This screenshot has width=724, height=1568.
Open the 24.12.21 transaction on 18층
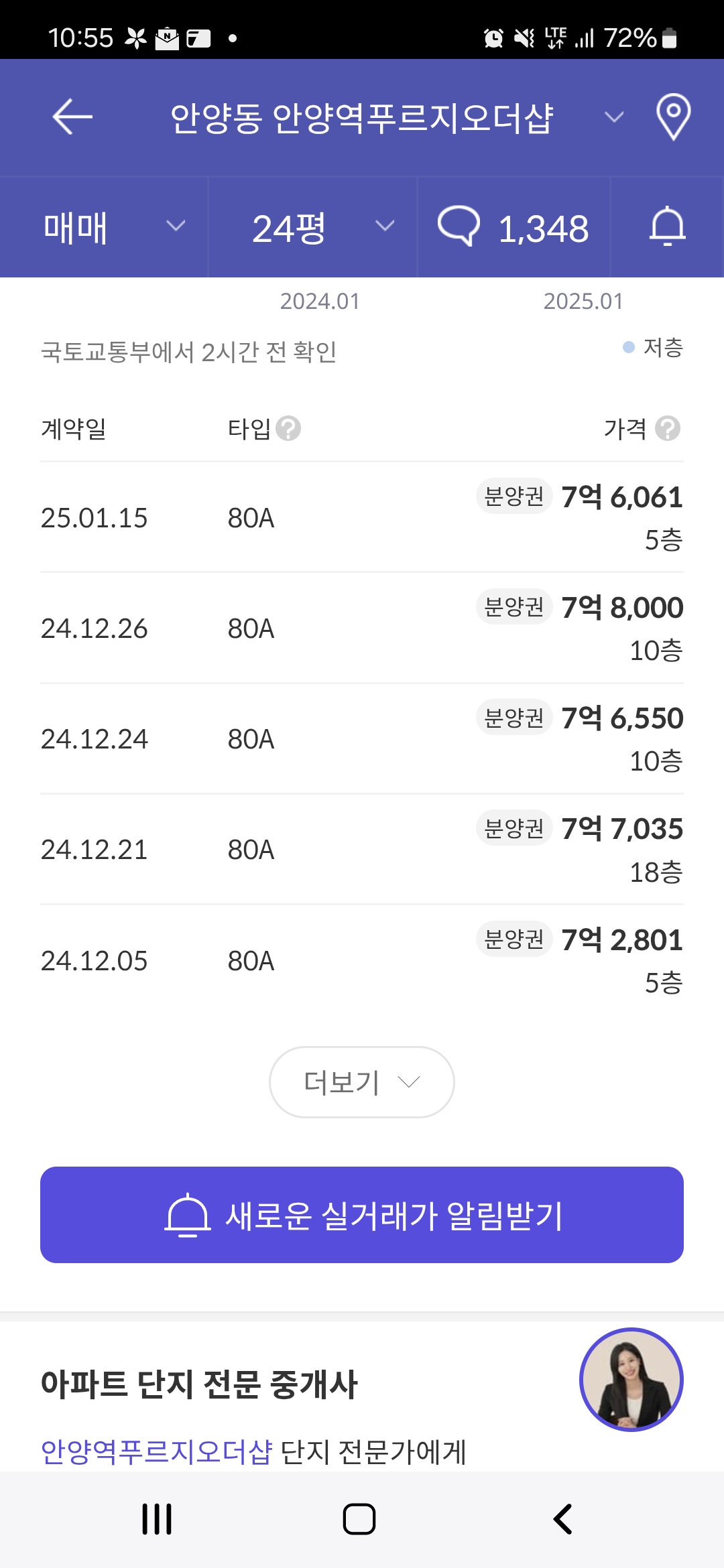pos(362,849)
